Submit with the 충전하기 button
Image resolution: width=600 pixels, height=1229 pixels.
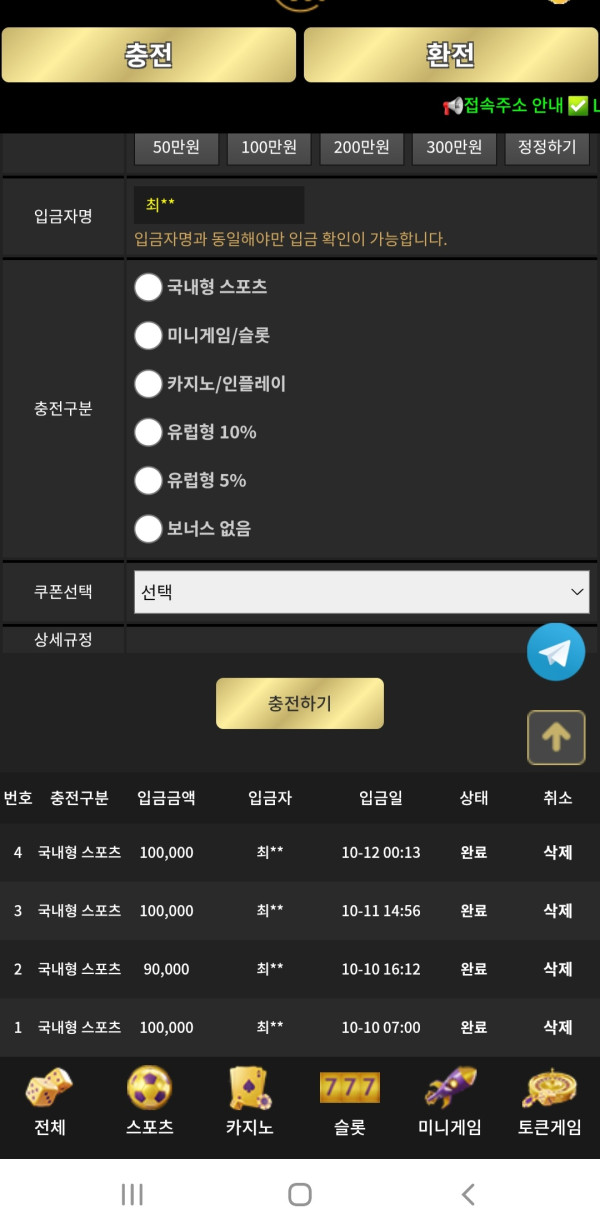pyautogui.click(x=300, y=704)
